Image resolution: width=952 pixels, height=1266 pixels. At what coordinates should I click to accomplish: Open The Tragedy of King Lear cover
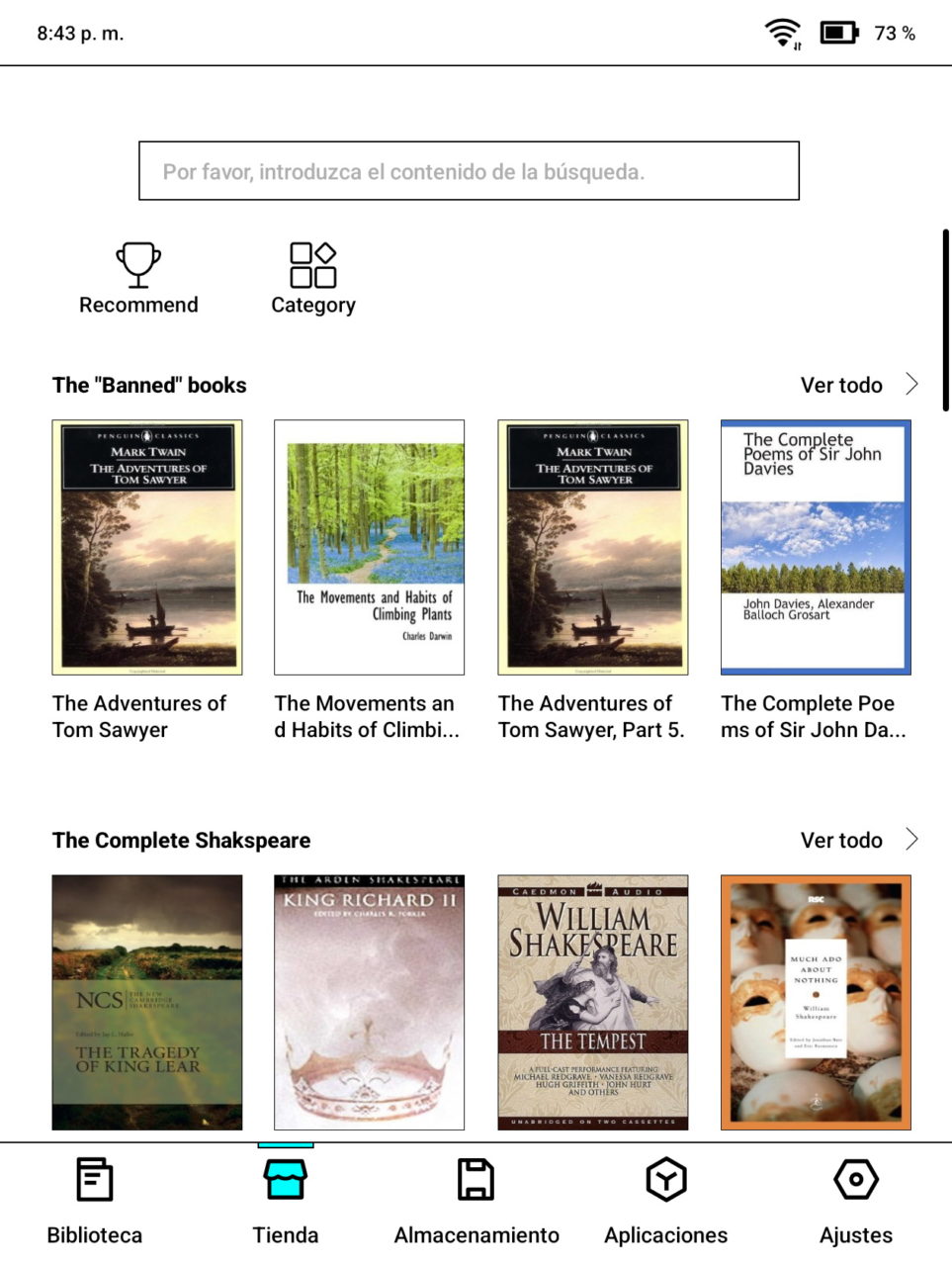[x=147, y=1002]
